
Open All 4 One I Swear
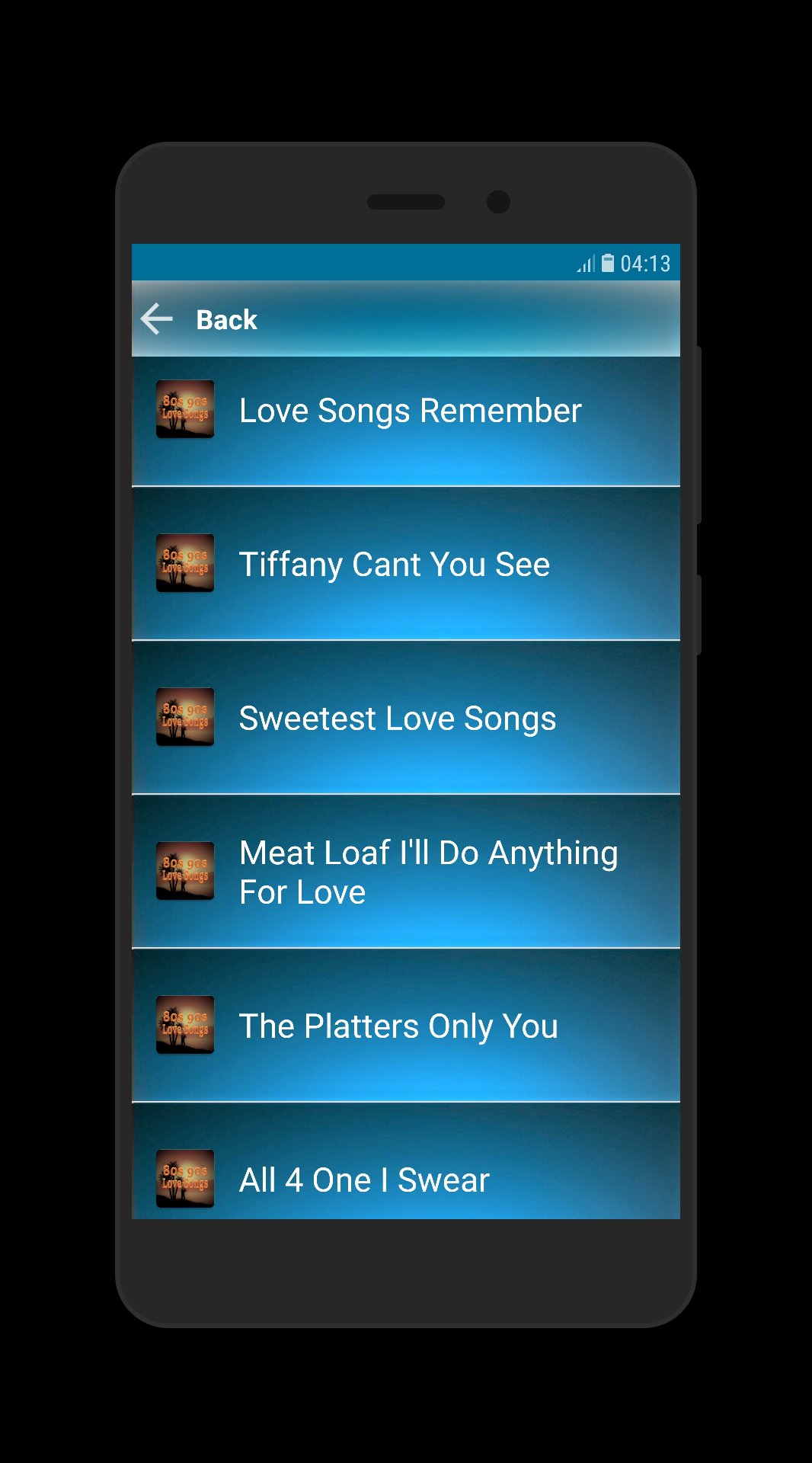click(x=406, y=1161)
